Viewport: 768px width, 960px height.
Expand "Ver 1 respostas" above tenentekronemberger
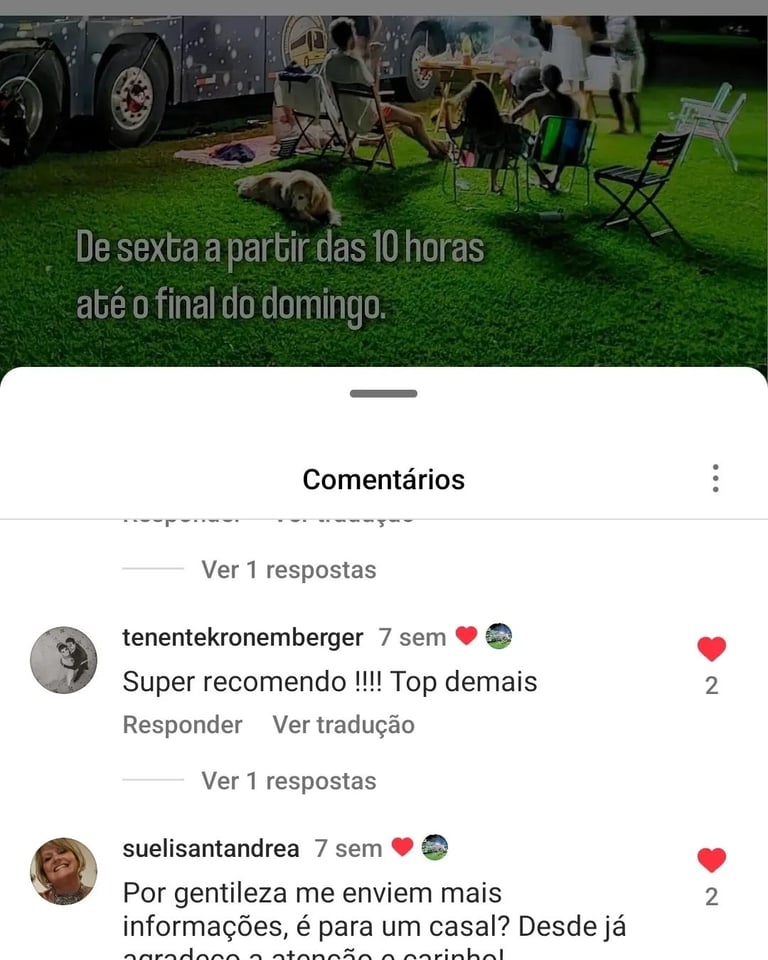point(288,570)
